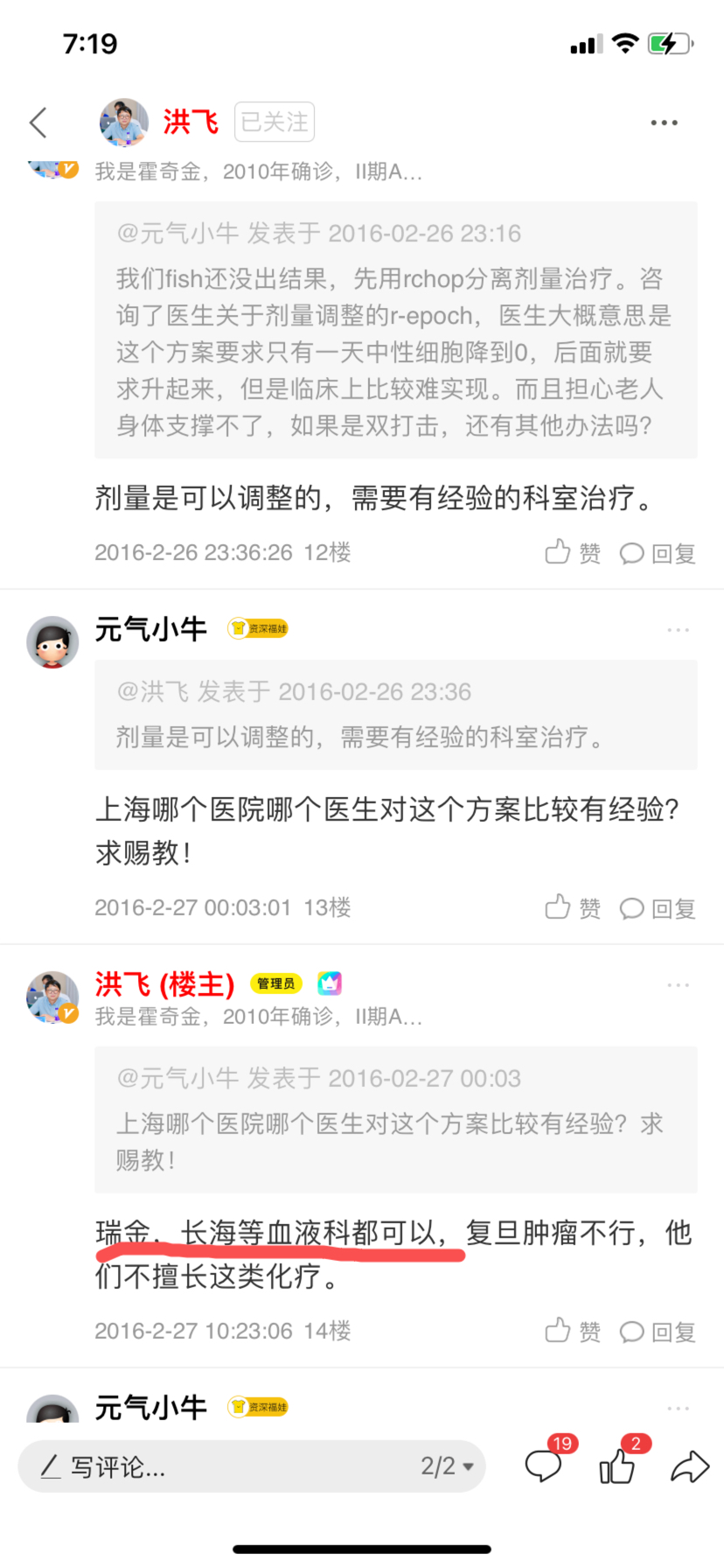Go back using the top left arrow
This screenshot has width=724, height=1568.
pyautogui.click(x=38, y=122)
